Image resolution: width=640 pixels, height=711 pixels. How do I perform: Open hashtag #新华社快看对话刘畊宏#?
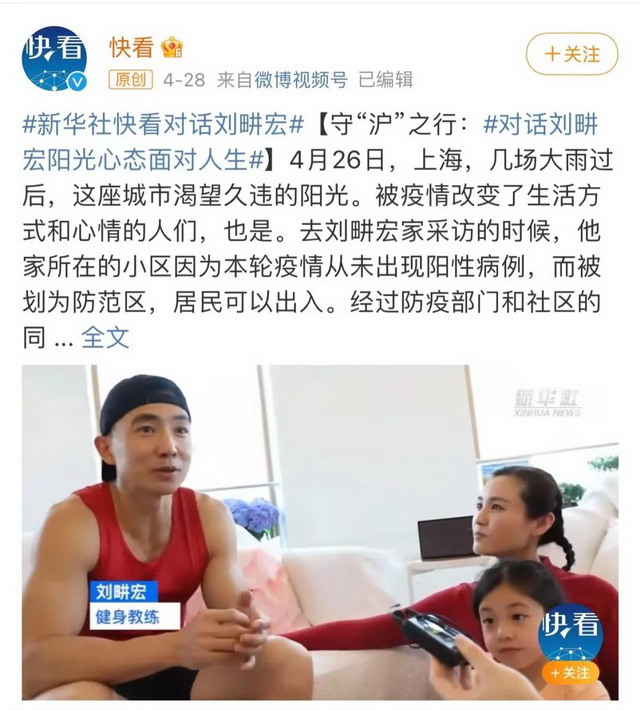pyautogui.click(x=162, y=127)
